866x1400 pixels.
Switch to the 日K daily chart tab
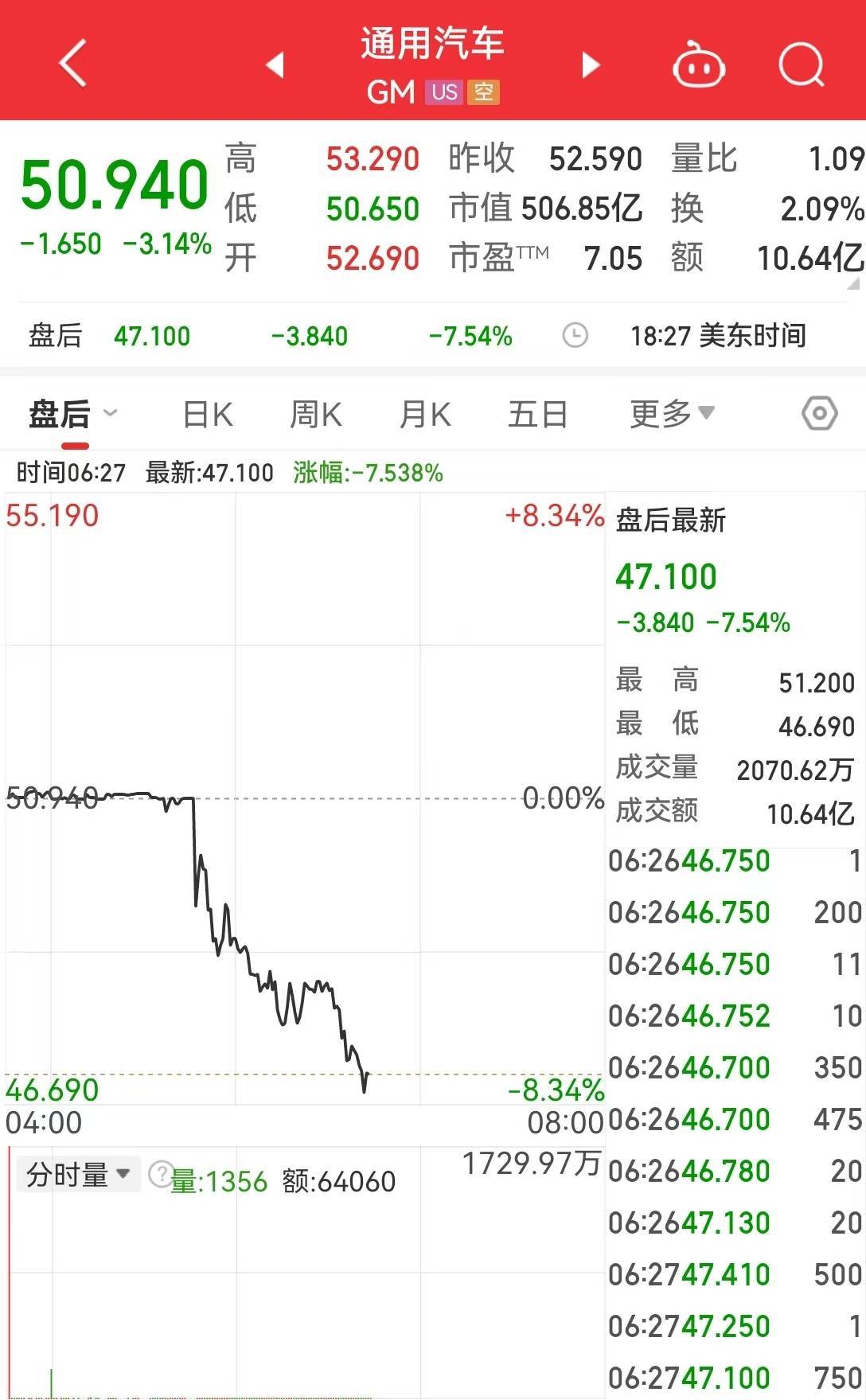pyautogui.click(x=206, y=413)
